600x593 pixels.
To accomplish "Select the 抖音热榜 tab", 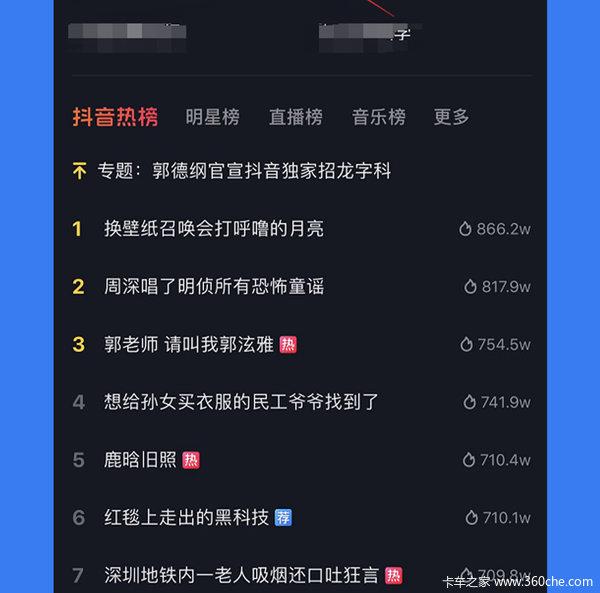I will 115,117.
